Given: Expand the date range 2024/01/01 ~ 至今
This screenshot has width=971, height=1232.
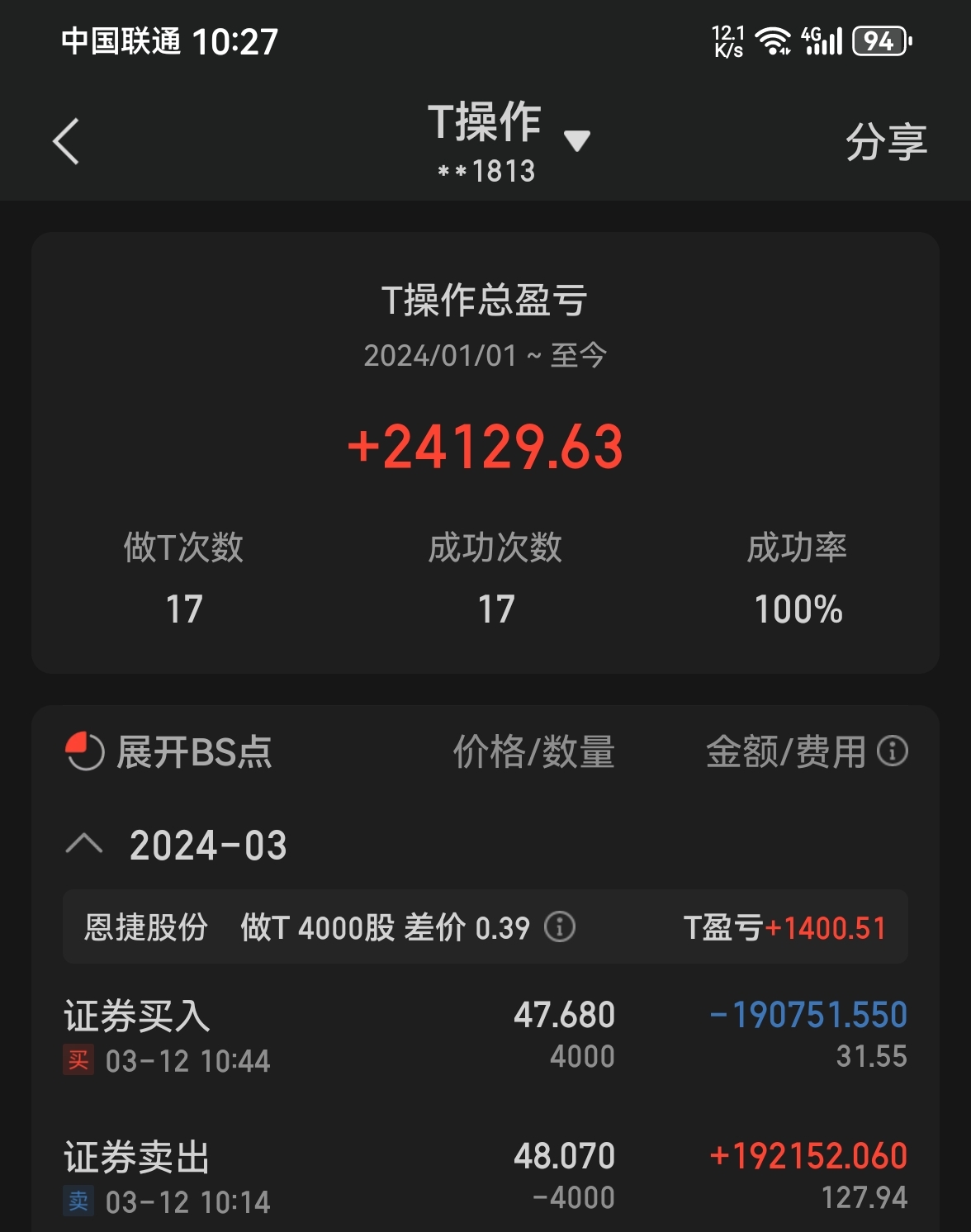Looking at the screenshot, I should click(485, 357).
